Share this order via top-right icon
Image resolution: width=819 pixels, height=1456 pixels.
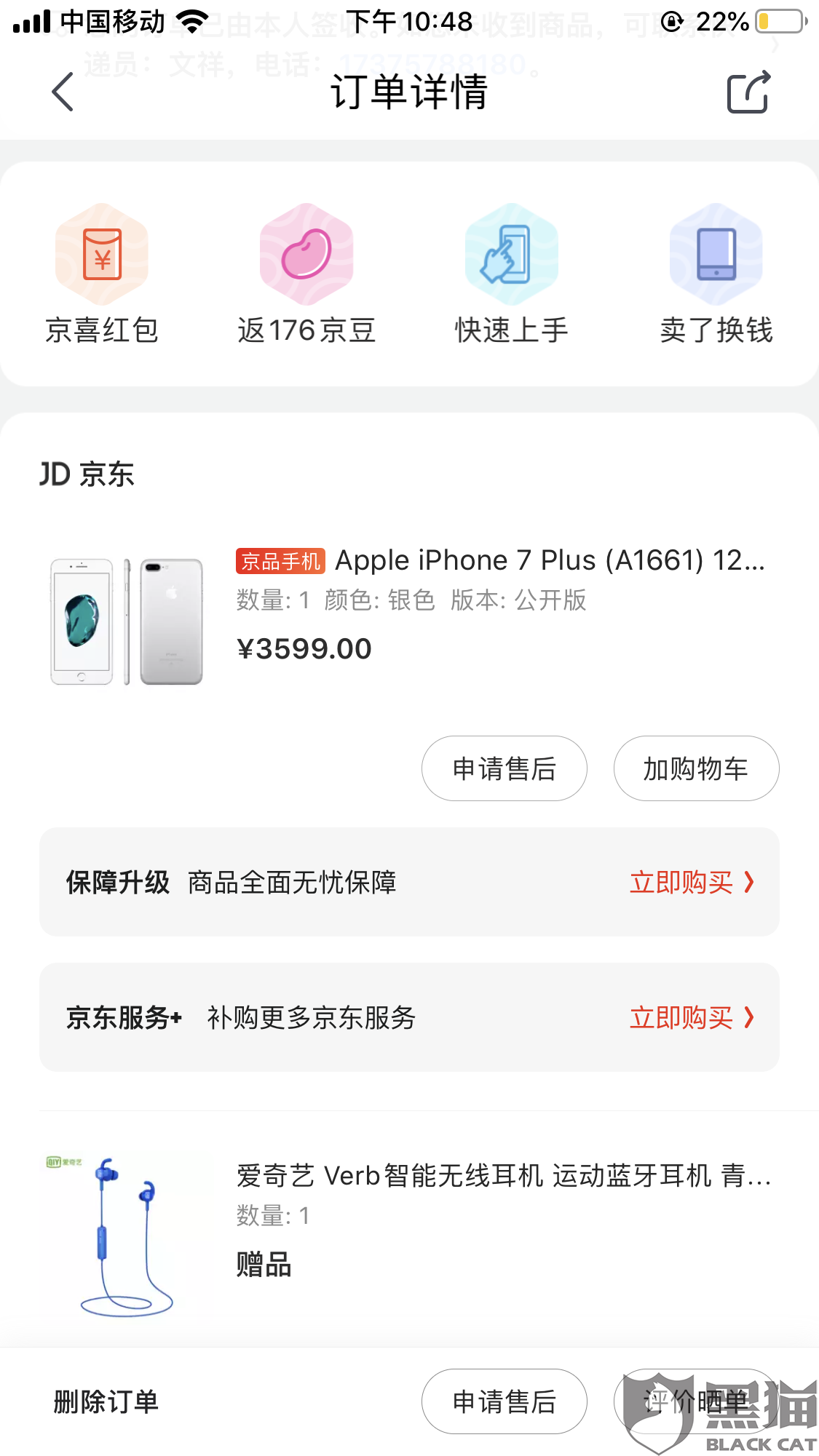pyautogui.click(x=748, y=92)
